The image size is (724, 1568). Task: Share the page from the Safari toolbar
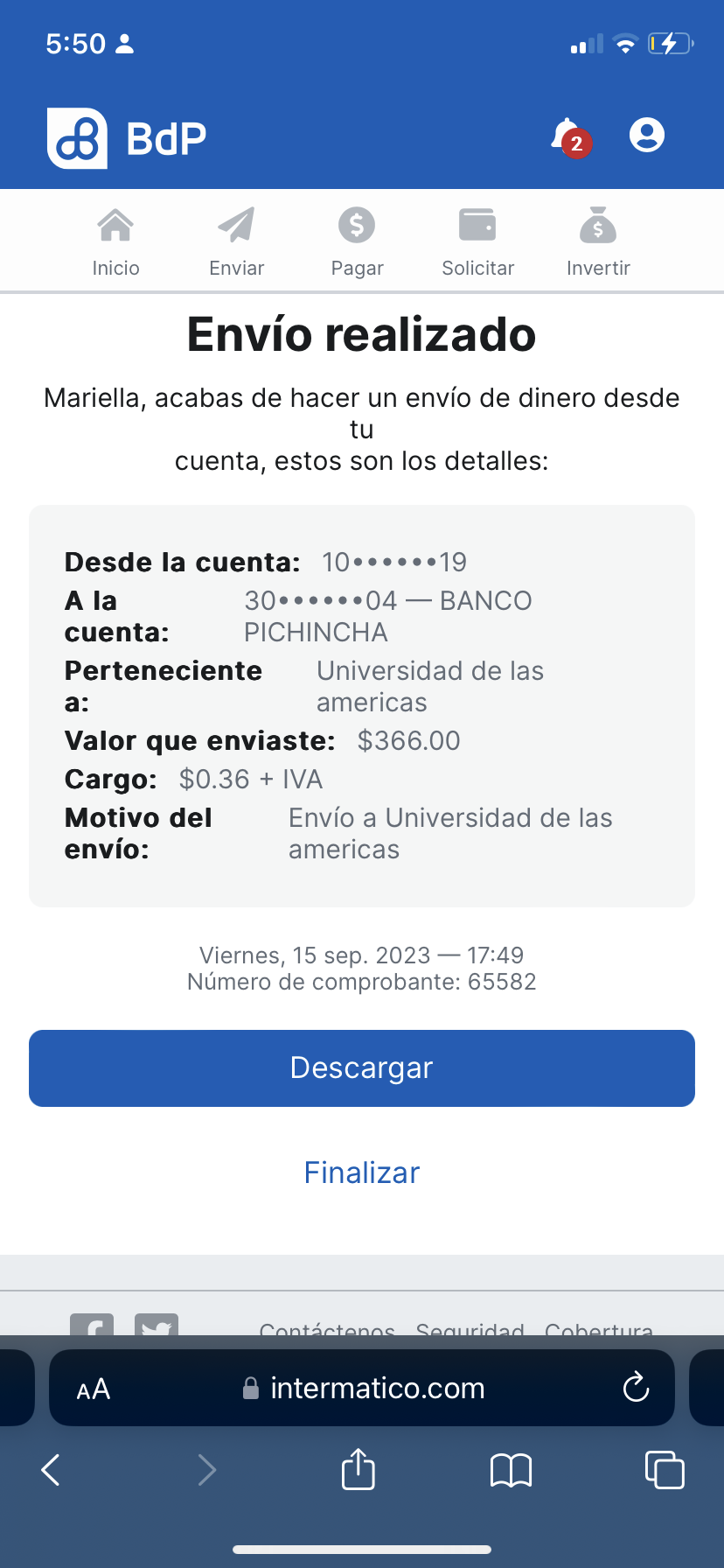tap(358, 1469)
